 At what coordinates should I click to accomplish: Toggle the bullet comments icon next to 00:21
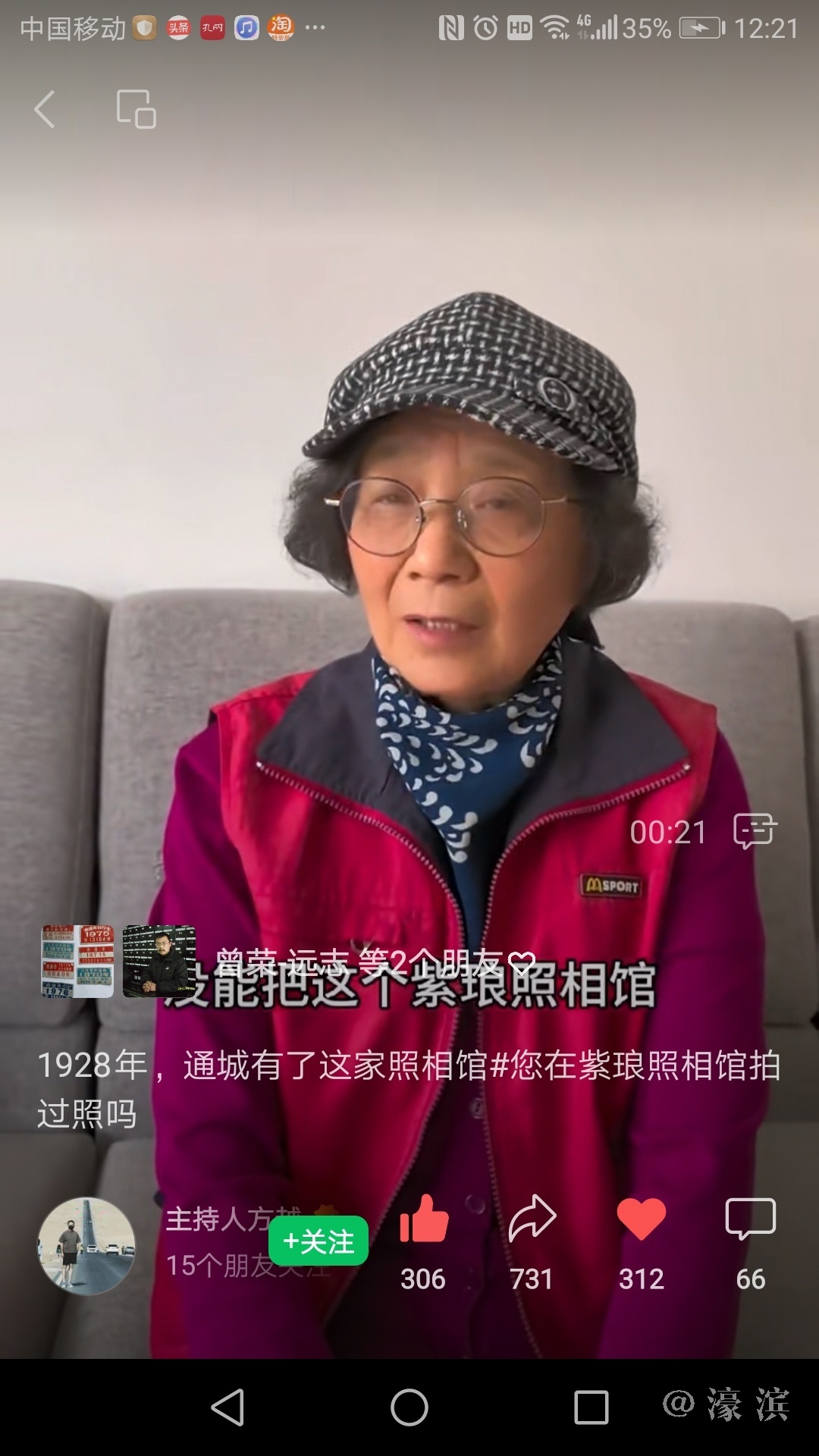click(755, 831)
